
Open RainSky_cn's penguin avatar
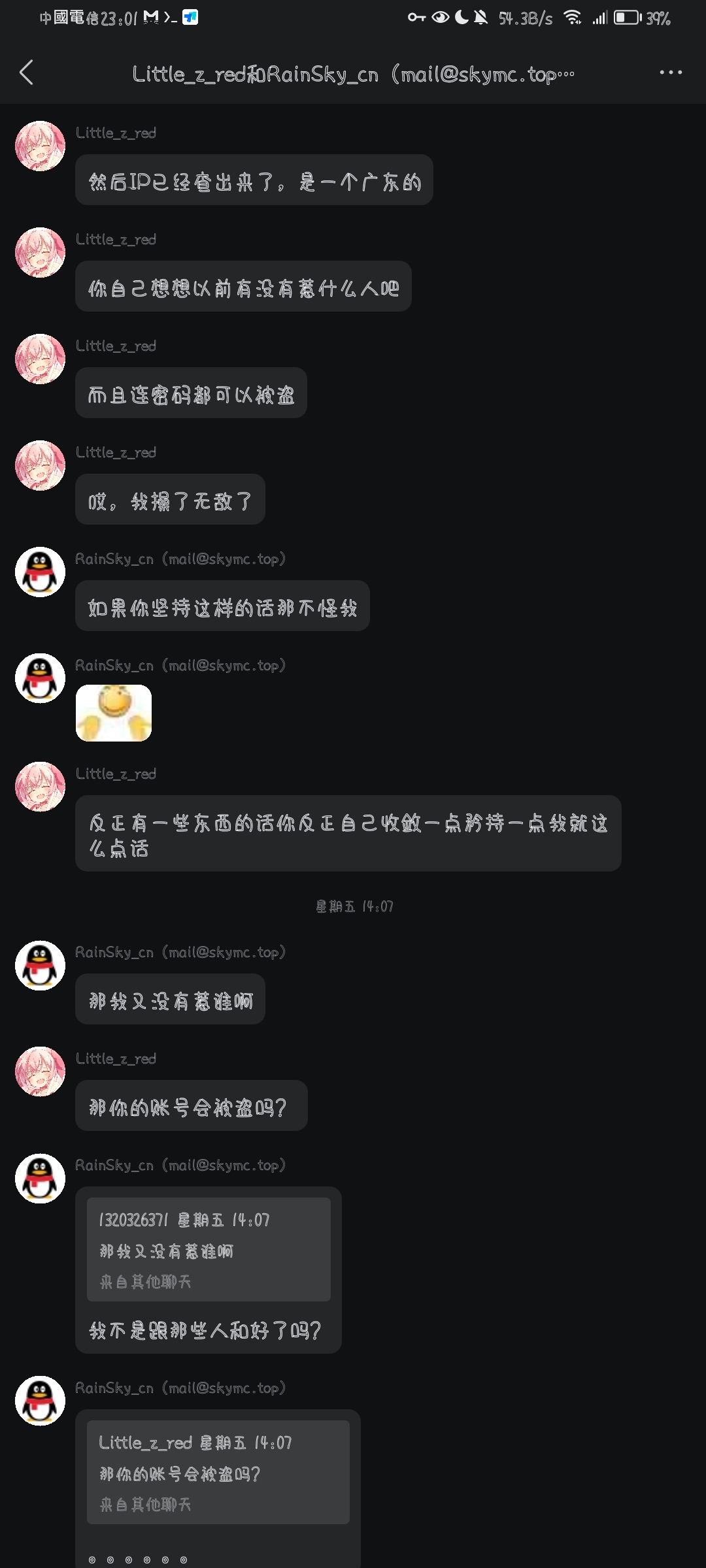39,571
